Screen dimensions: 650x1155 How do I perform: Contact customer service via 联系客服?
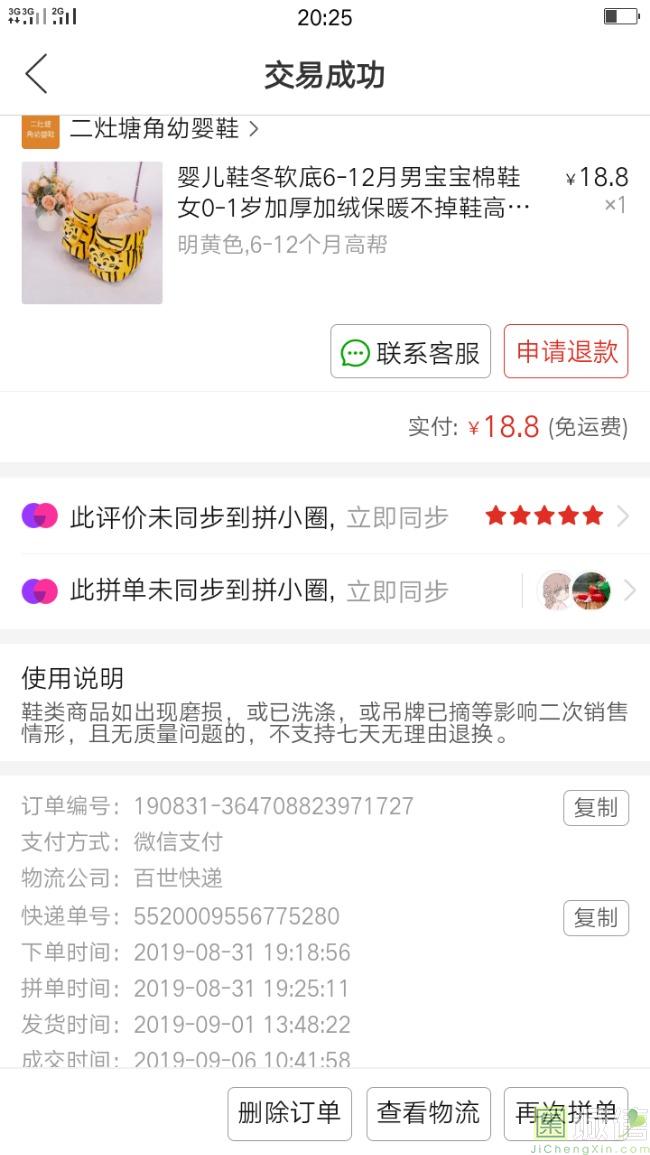pyautogui.click(x=410, y=352)
